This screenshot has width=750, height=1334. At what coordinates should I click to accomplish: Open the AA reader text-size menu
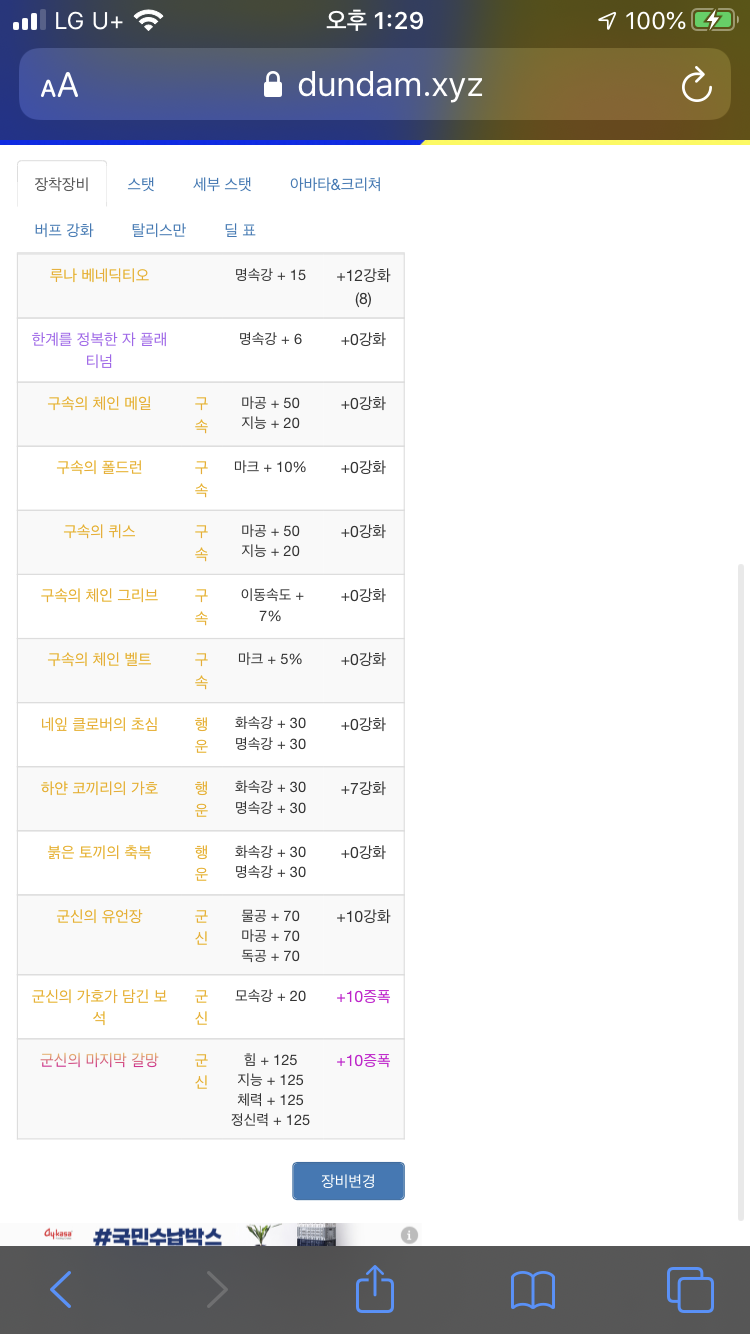pos(60,85)
